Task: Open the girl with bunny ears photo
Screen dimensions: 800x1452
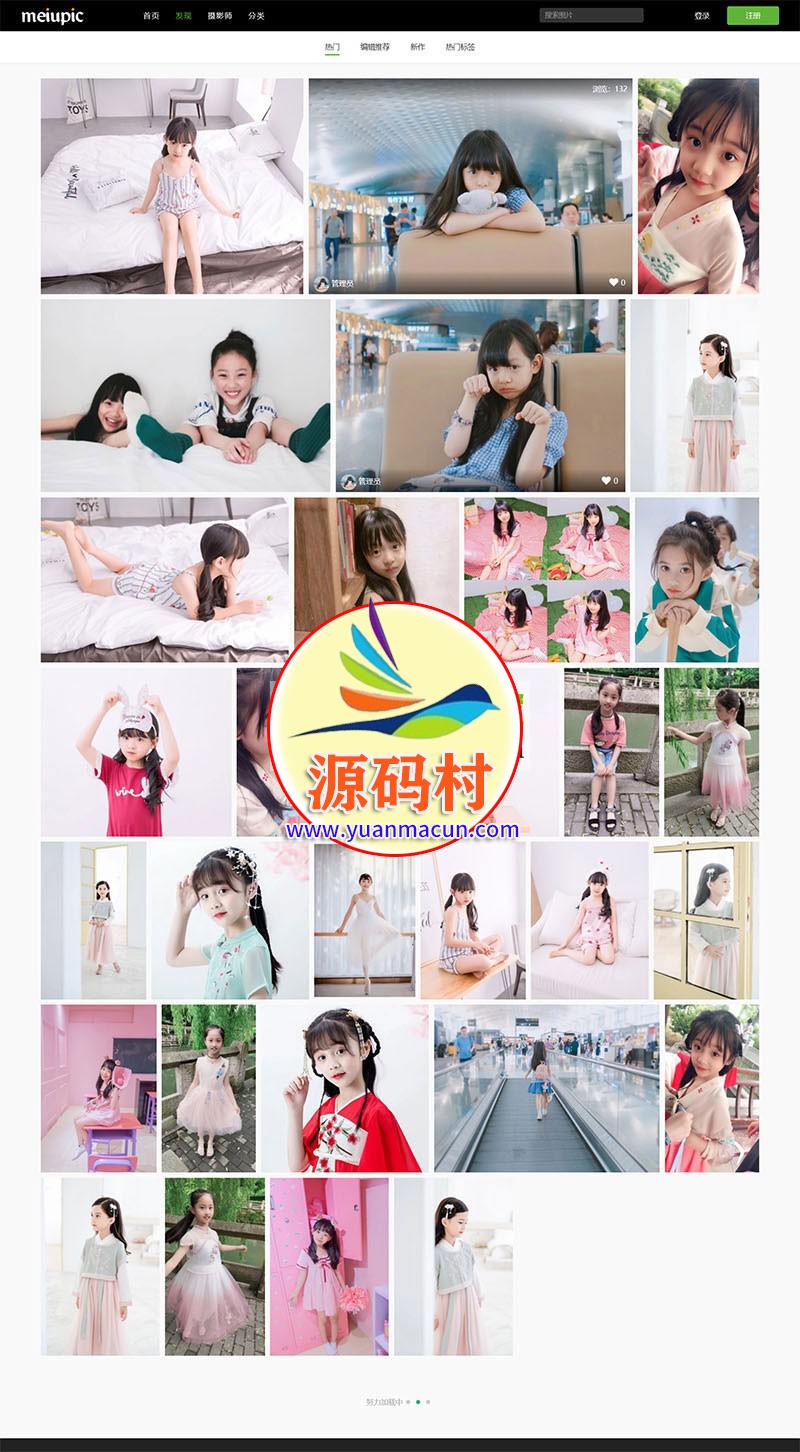Action: 135,752
